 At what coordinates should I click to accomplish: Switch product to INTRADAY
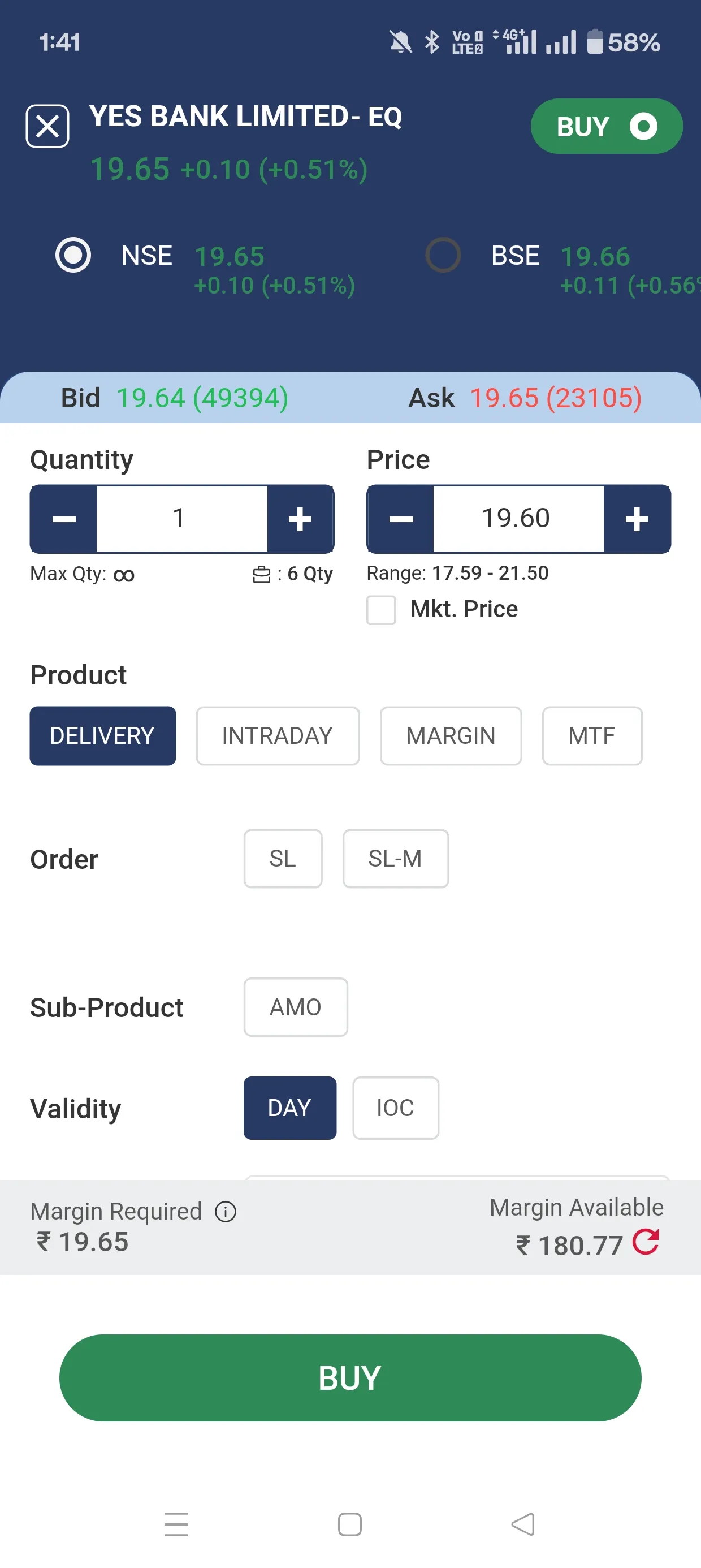278,735
